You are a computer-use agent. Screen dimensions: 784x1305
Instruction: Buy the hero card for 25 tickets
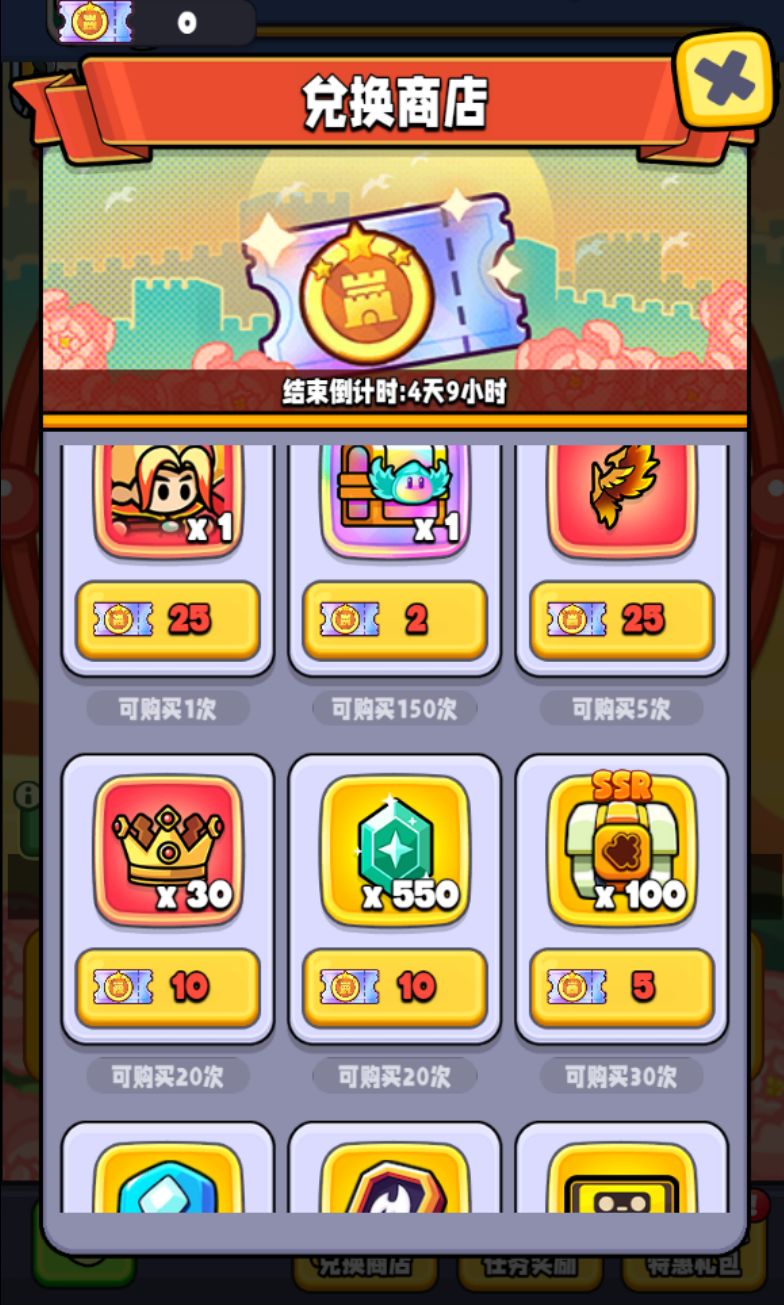tap(167, 620)
